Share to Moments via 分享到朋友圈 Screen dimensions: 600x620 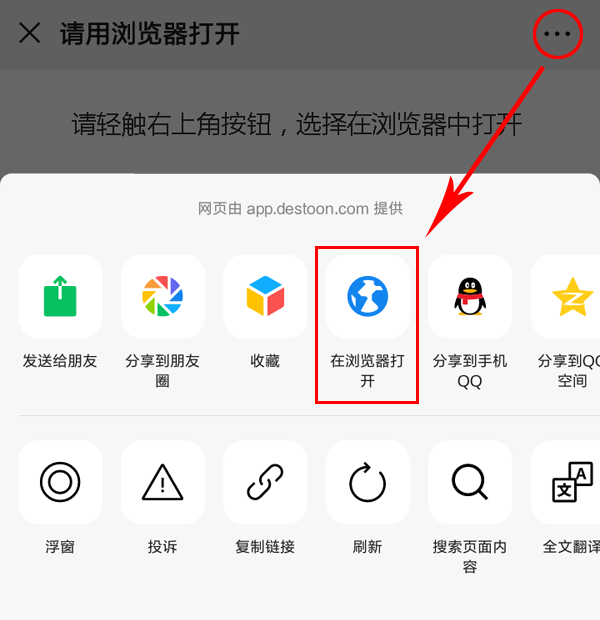click(162, 297)
